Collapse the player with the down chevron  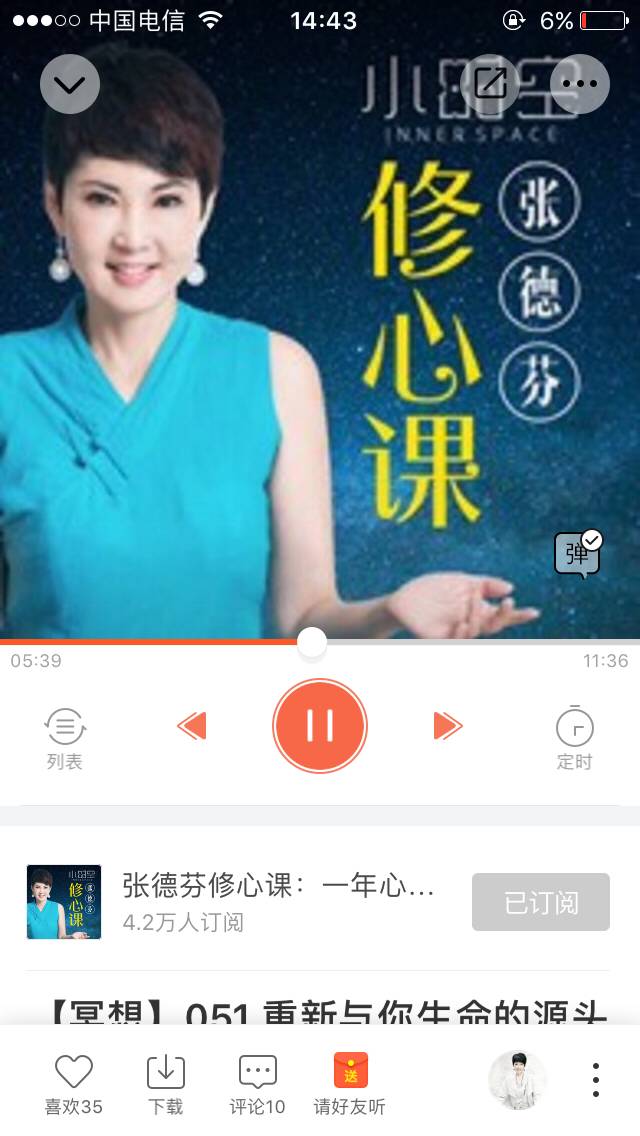pos(70,84)
